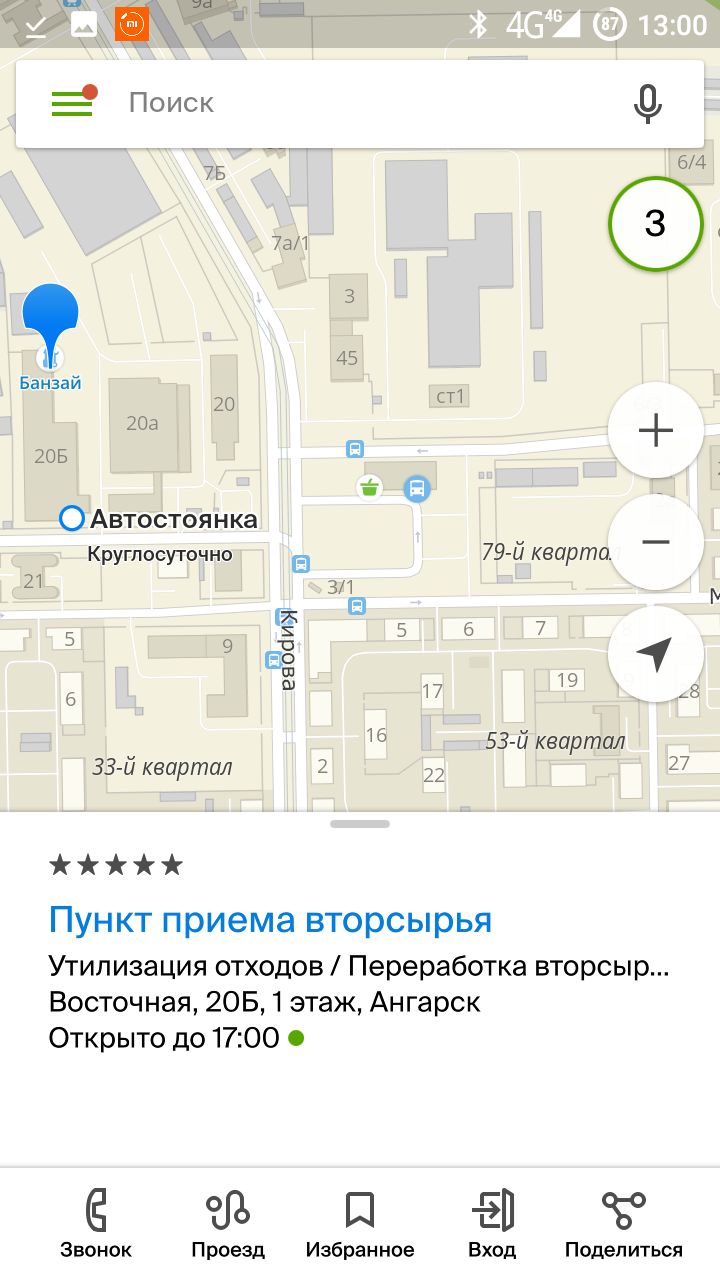Start voice search with the microphone
The width and height of the screenshot is (720, 1280).
648,103
